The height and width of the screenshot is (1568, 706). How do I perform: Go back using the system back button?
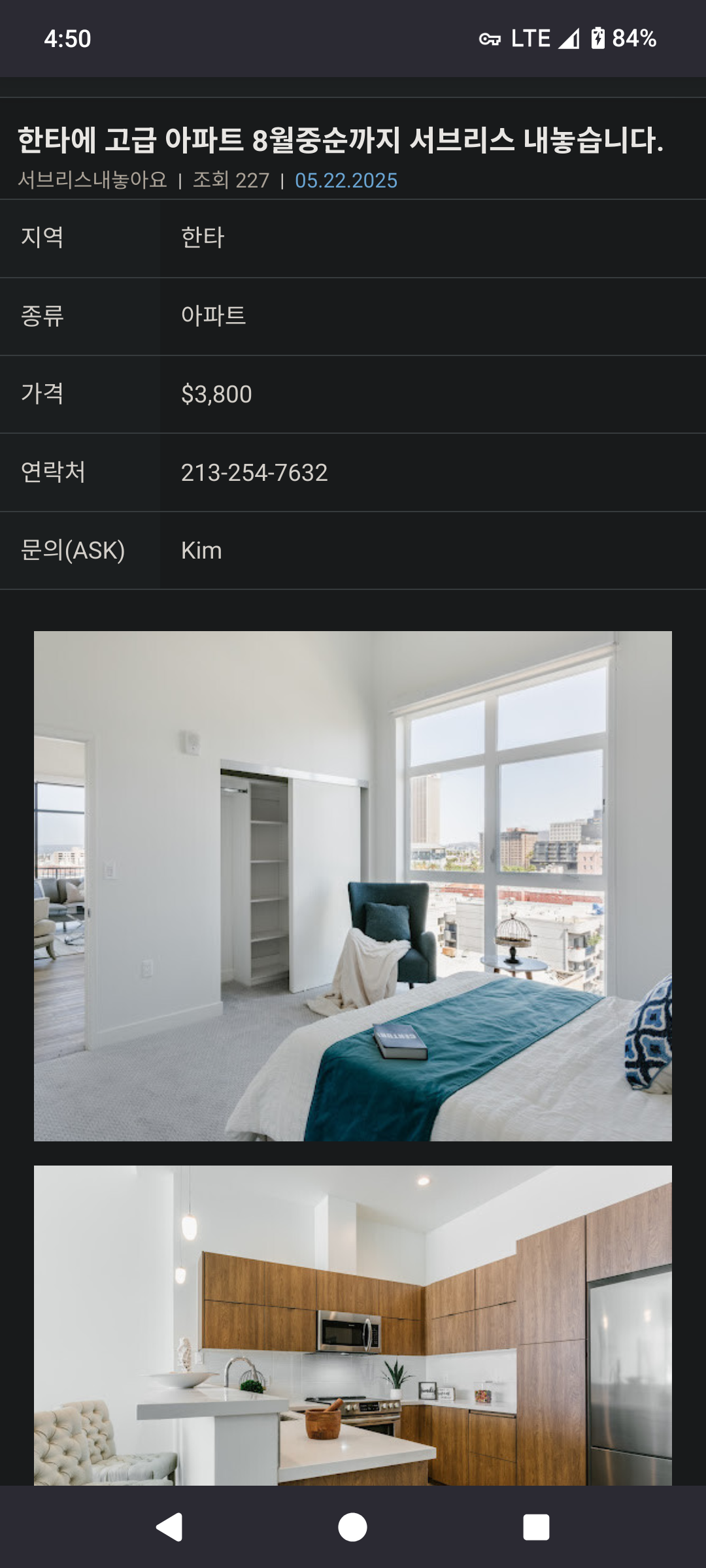coord(169,1527)
